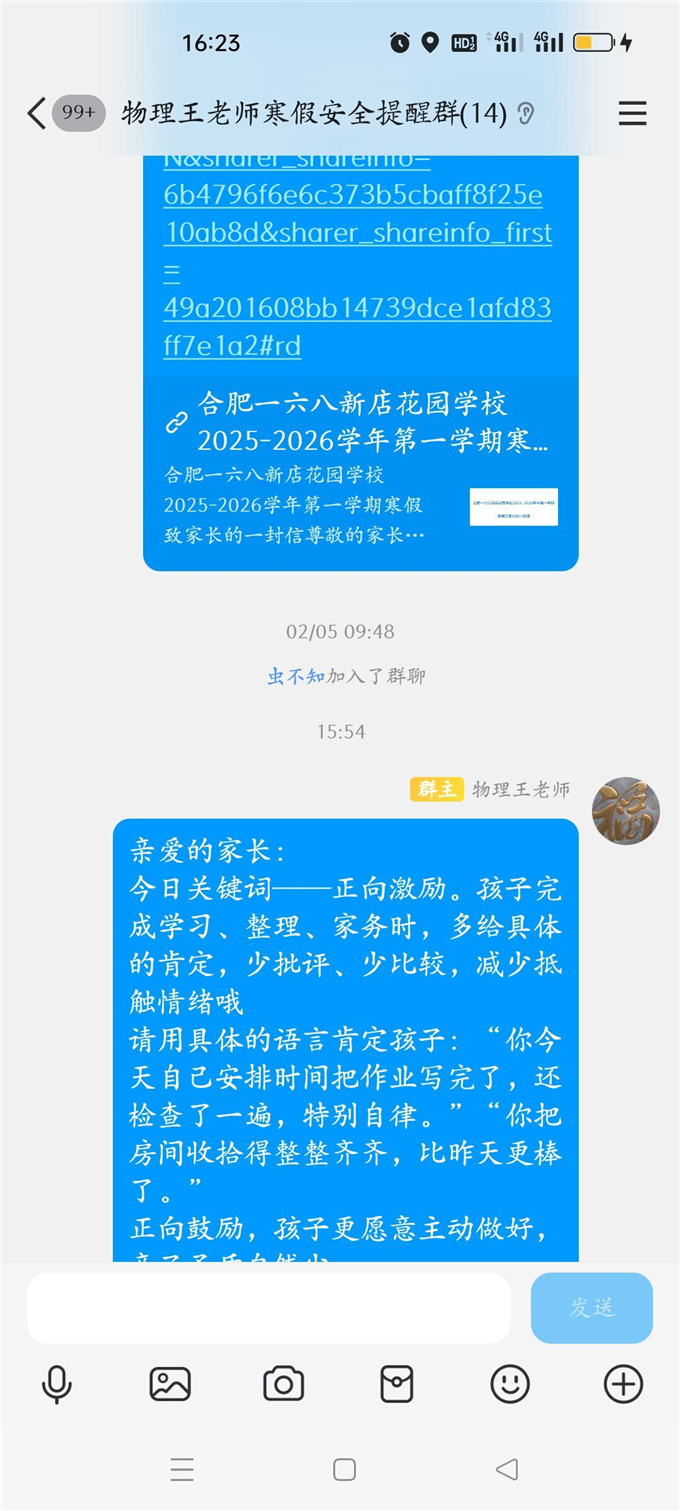Open the group menu with three lines
This screenshot has width=680, height=1511.
coord(632,114)
